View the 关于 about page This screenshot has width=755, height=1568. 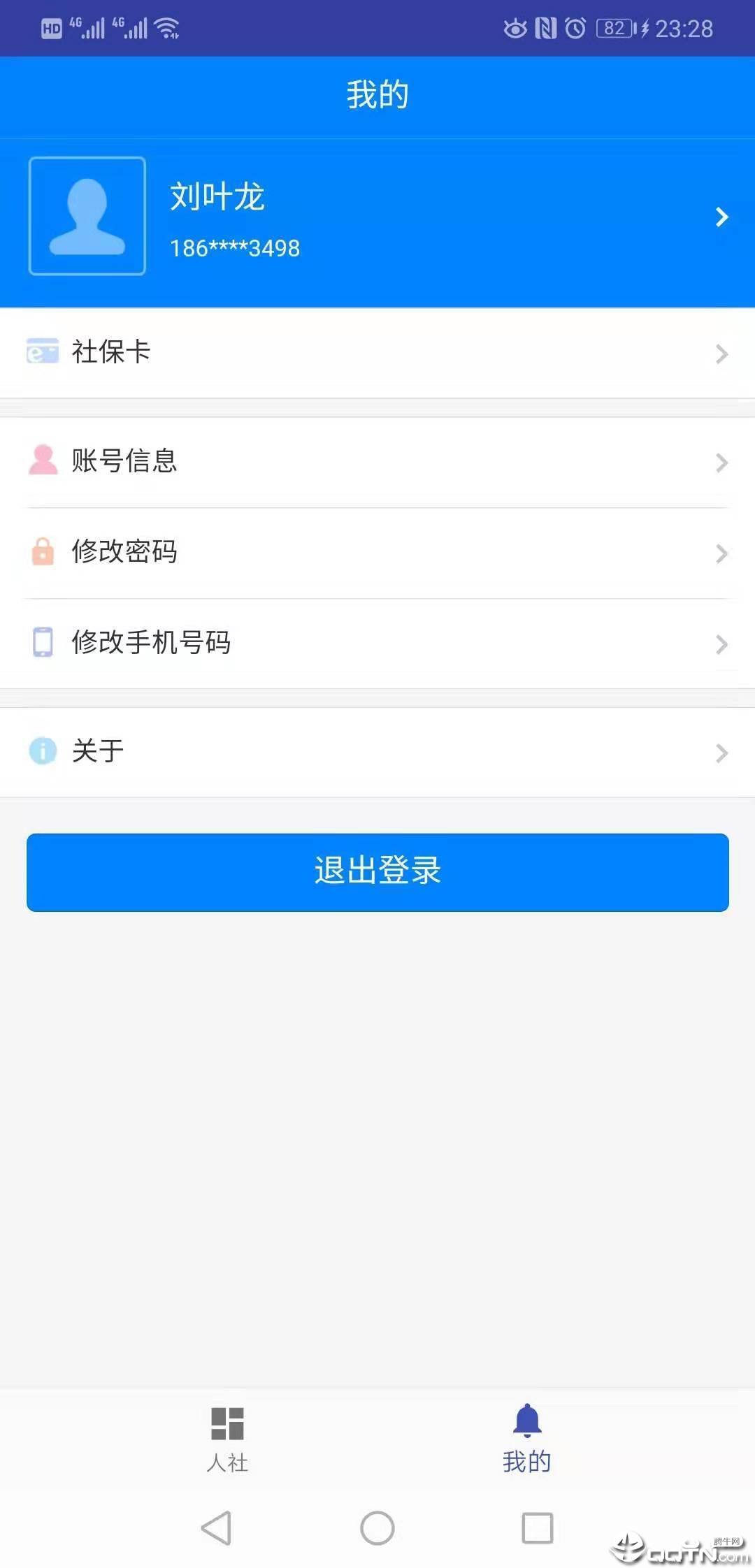tap(377, 752)
